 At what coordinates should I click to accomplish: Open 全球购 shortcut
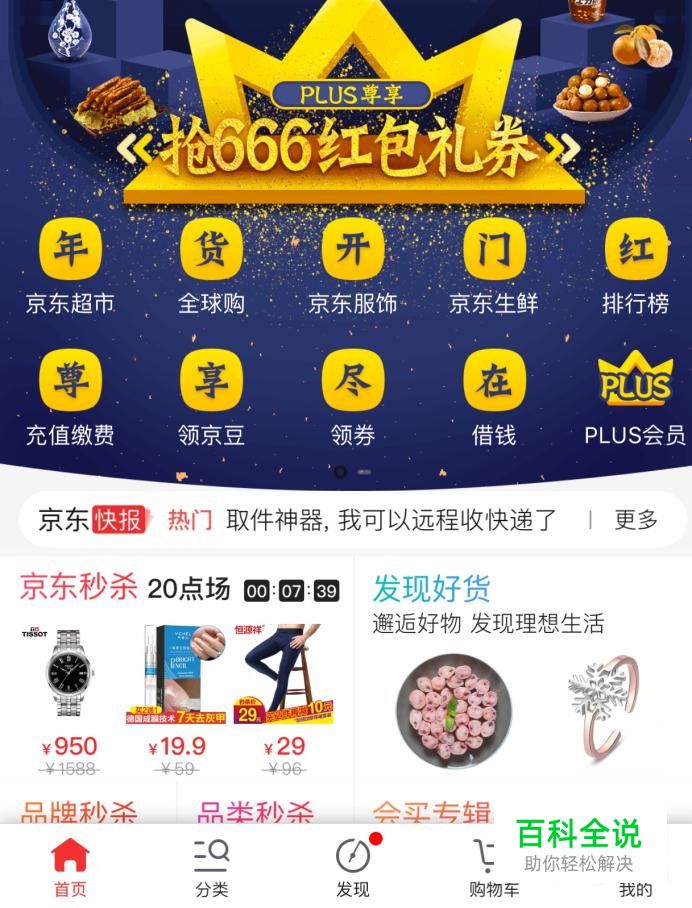click(x=211, y=264)
